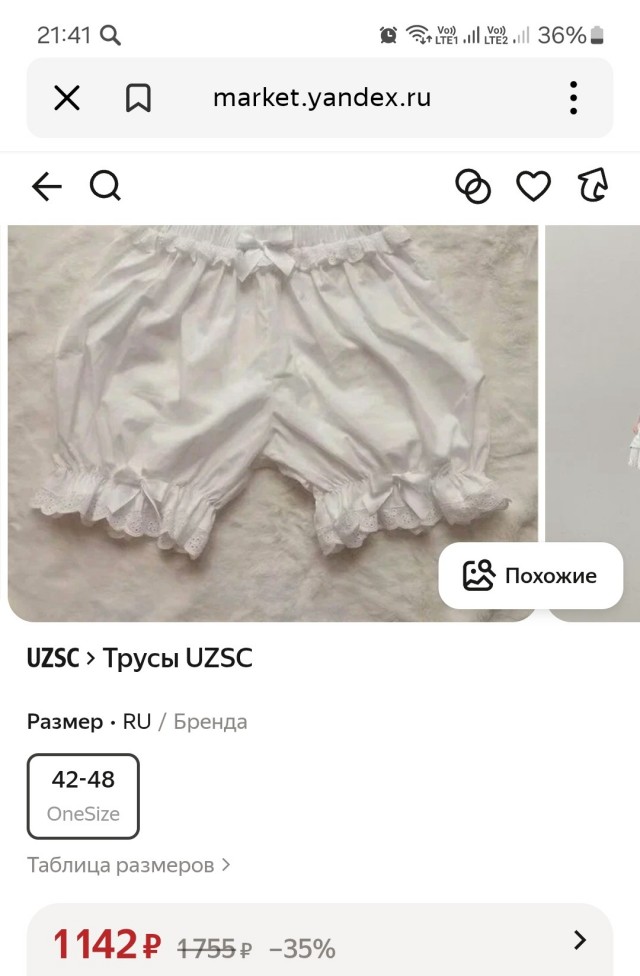Share this product listing
This screenshot has width=640, height=976.
(x=593, y=186)
